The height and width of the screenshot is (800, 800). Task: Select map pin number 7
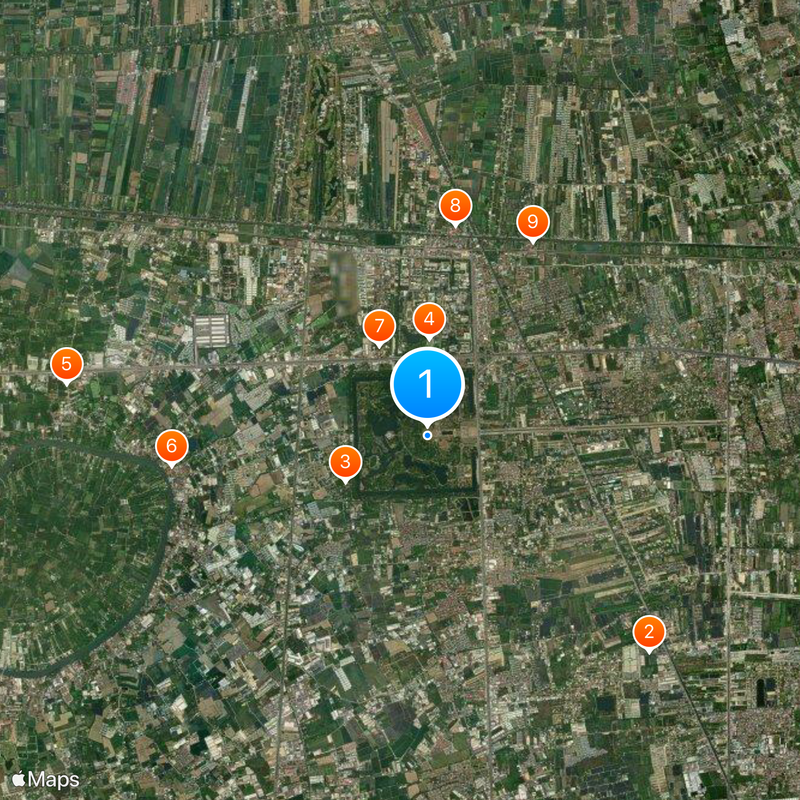[x=378, y=326]
